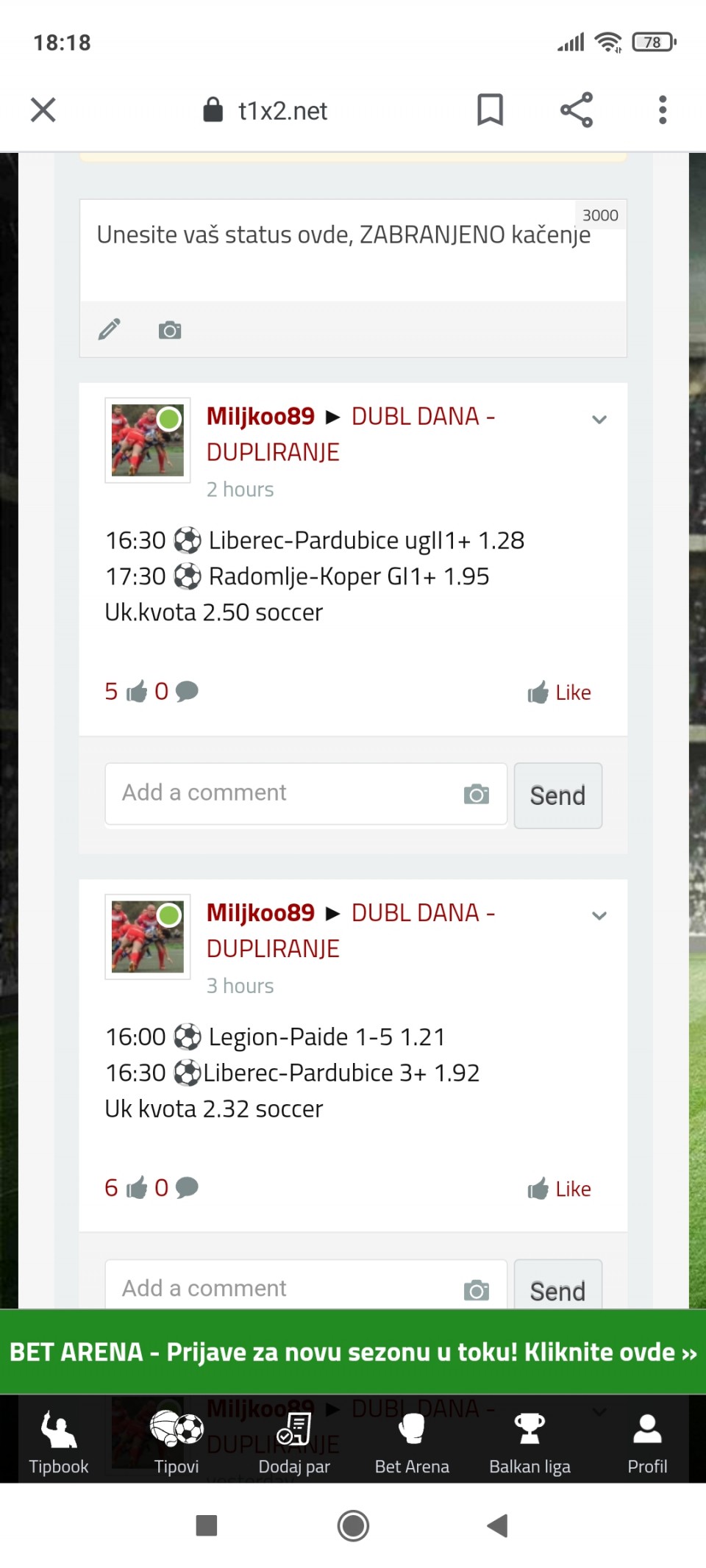Like the Liberec-Pardubice ugl1+ post

point(560,692)
